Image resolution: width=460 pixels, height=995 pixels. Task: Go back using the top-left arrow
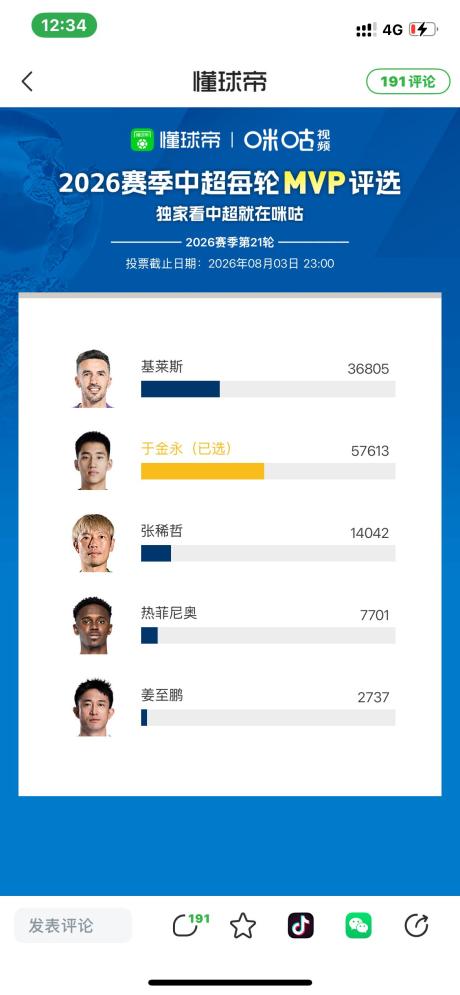click(x=27, y=82)
